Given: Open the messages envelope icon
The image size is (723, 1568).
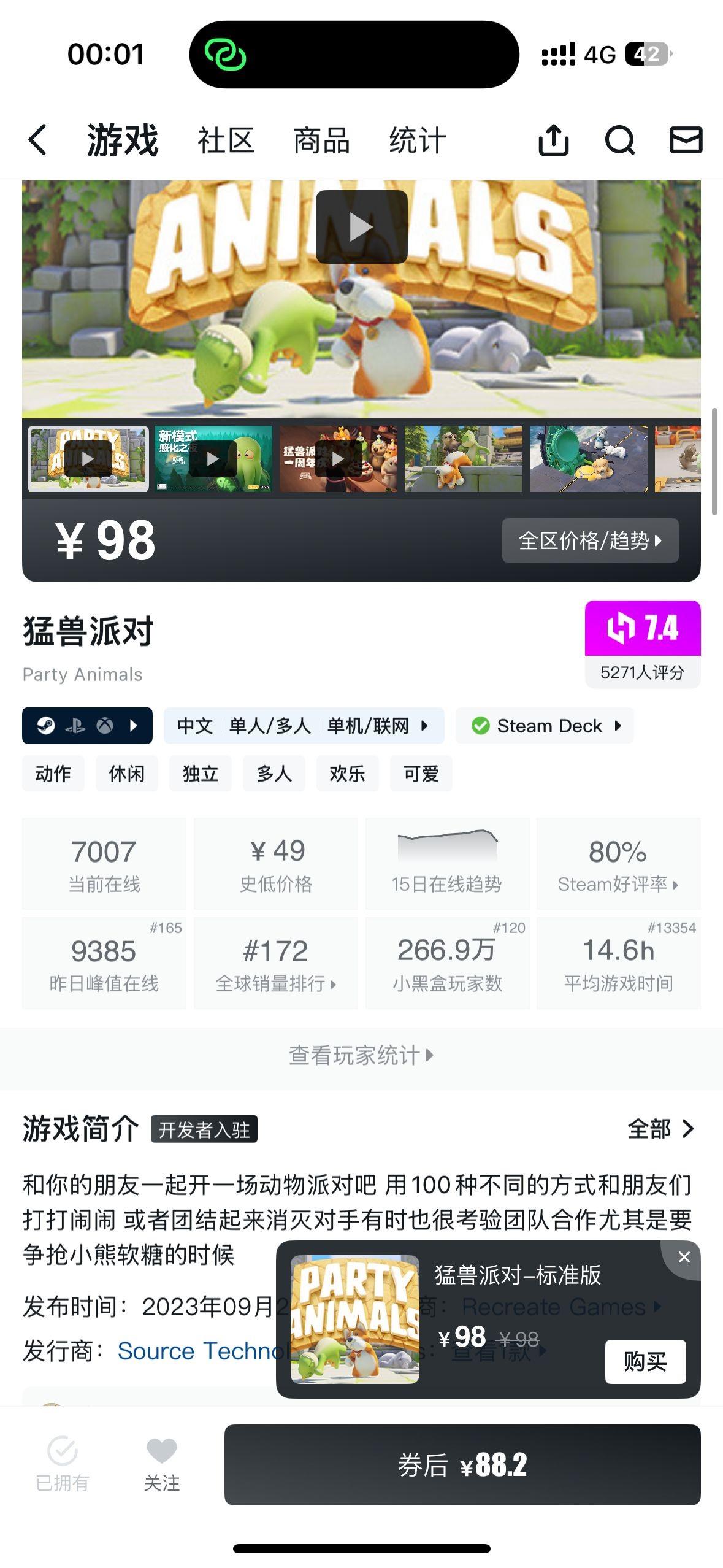Looking at the screenshot, I should coord(685,140).
